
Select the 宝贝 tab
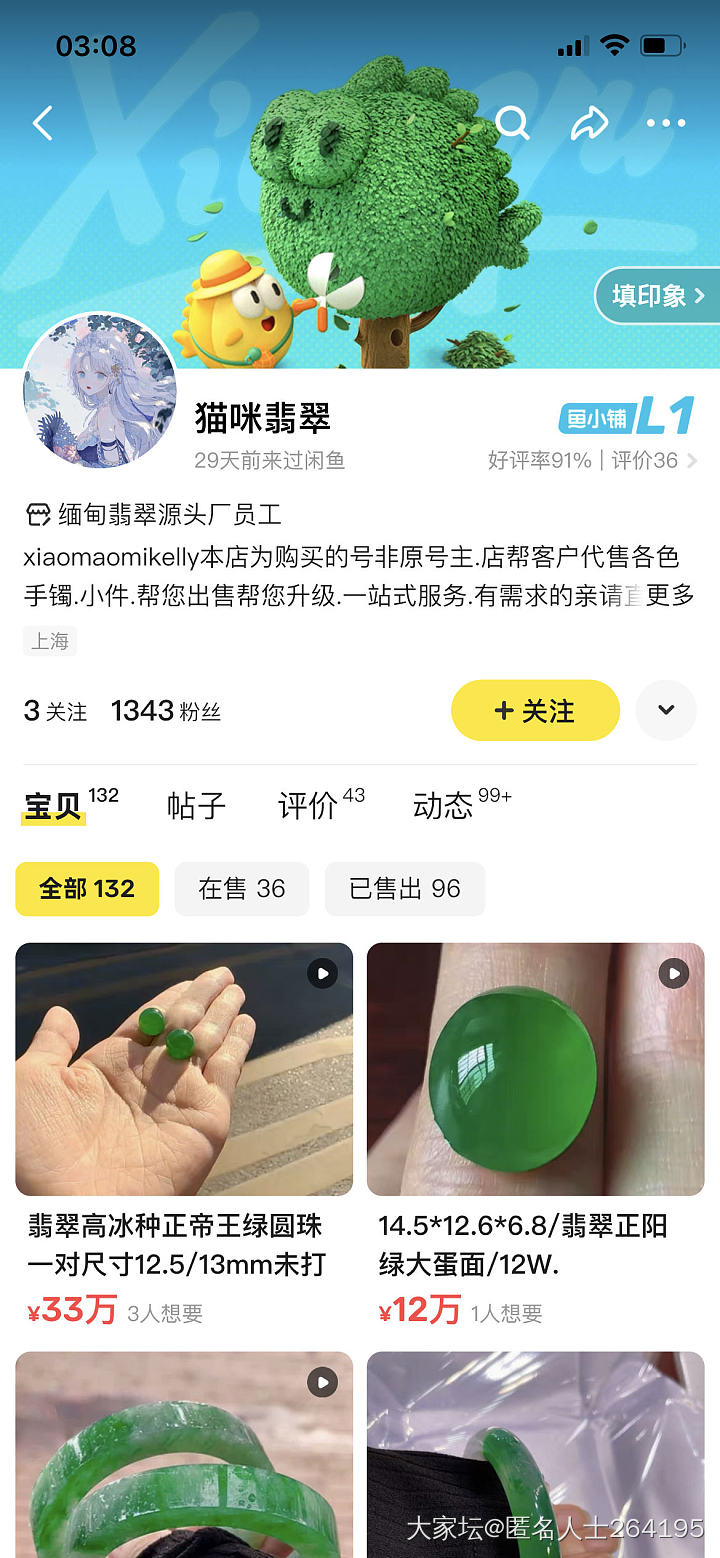[x=53, y=806]
